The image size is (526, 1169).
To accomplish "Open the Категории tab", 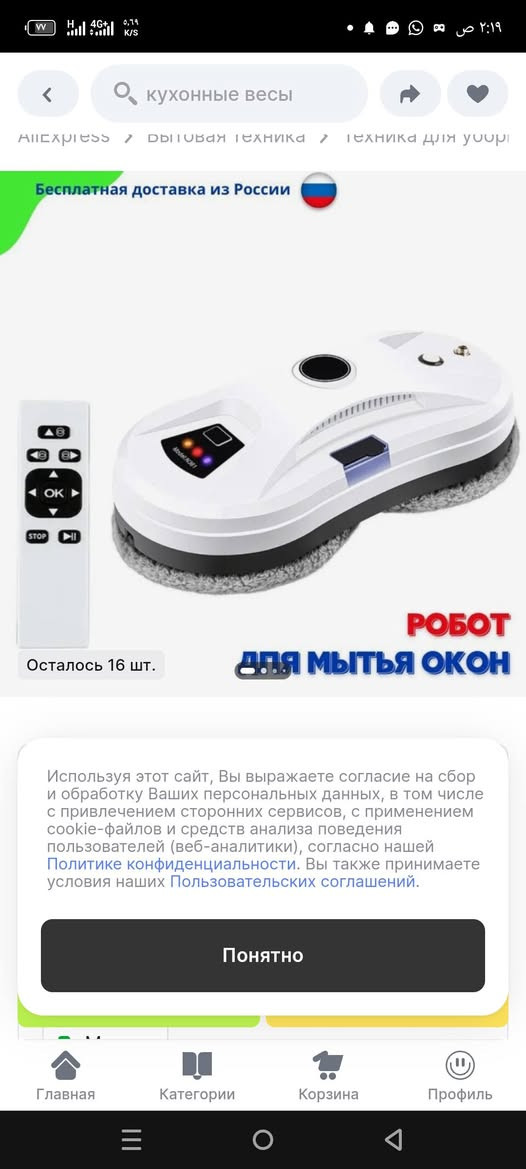I will pos(197,1076).
